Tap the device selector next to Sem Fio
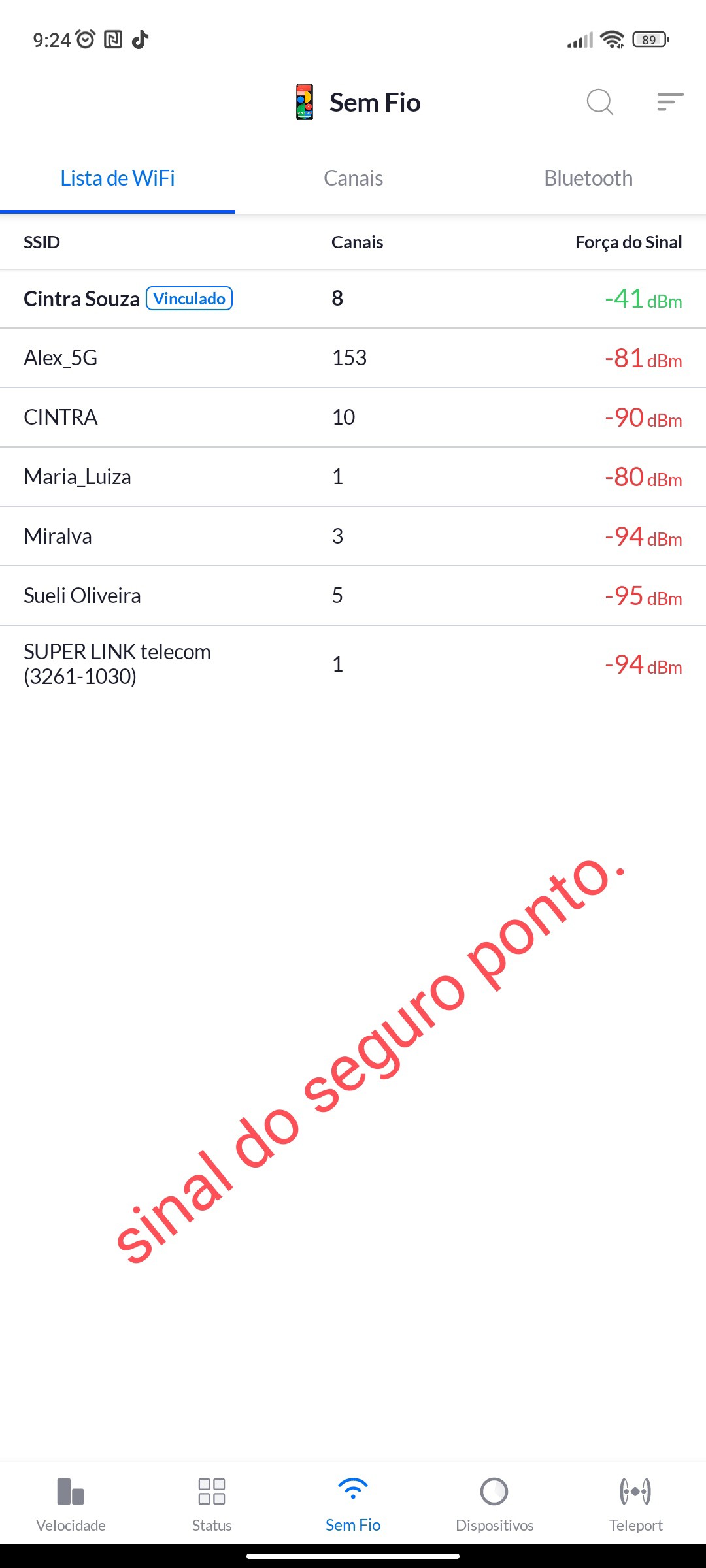 305,102
